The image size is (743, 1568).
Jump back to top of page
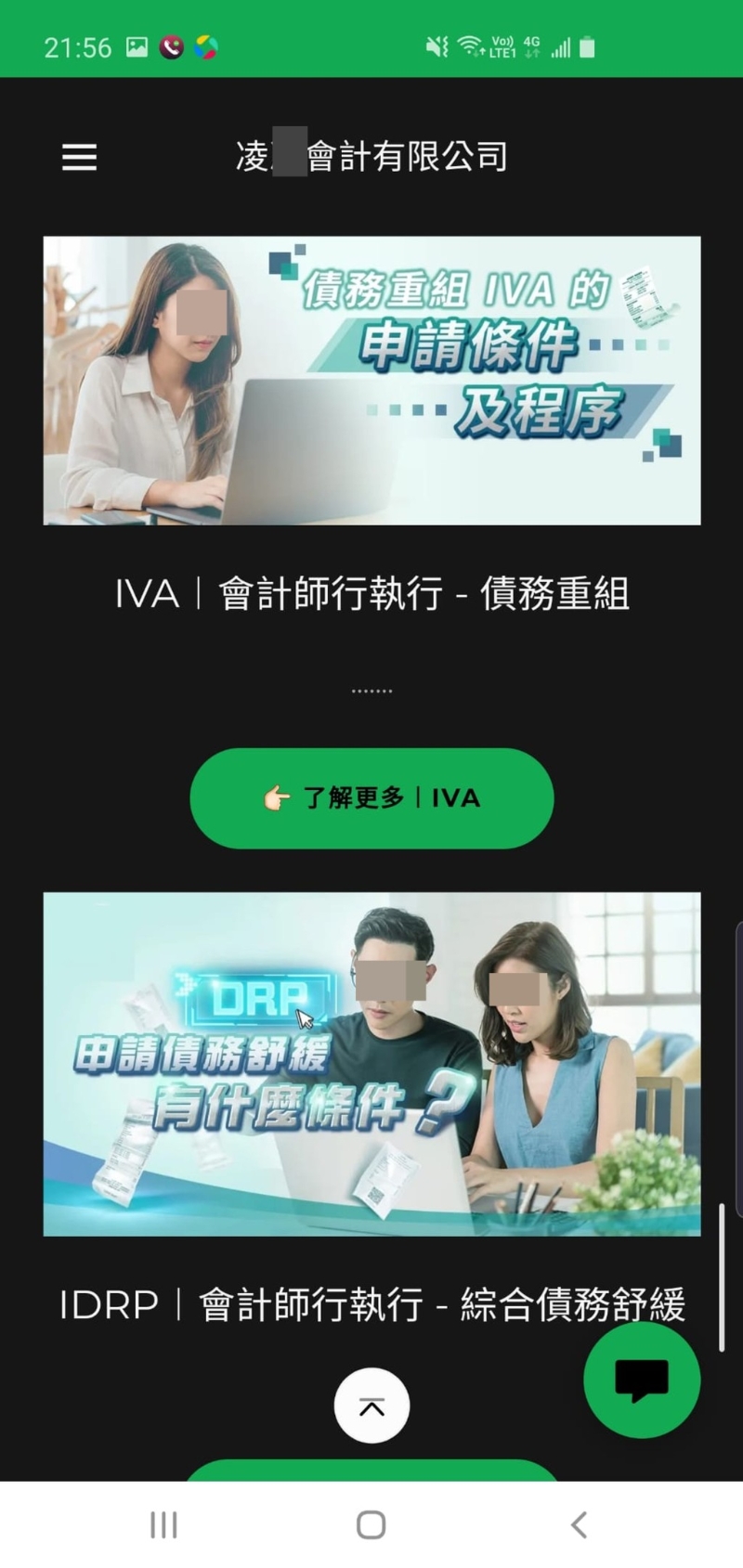[371, 1406]
